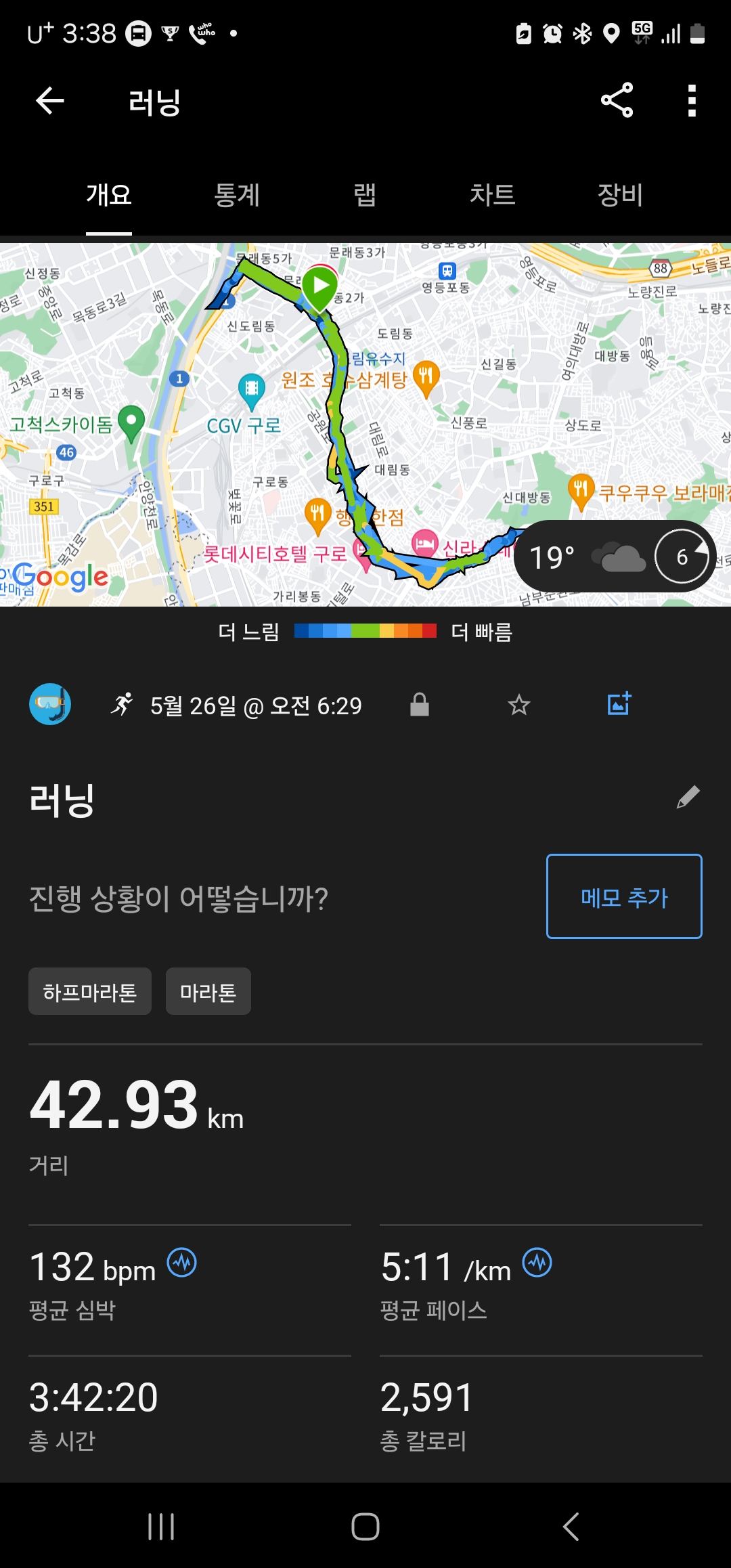Image resolution: width=731 pixels, height=1568 pixels.
Task: Switch to the 랩 tab
Action: point(365,195)
